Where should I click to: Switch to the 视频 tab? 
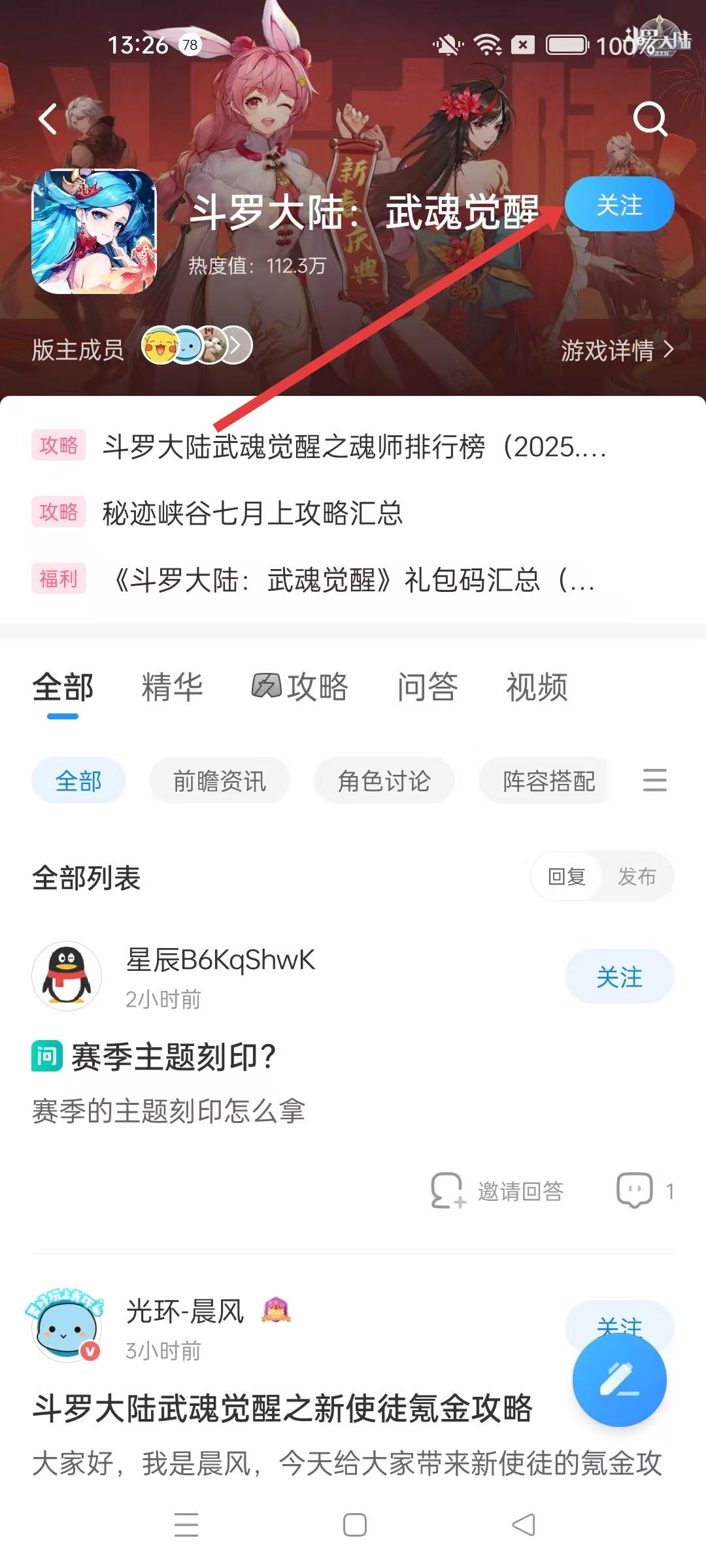(x=537, y=687)
